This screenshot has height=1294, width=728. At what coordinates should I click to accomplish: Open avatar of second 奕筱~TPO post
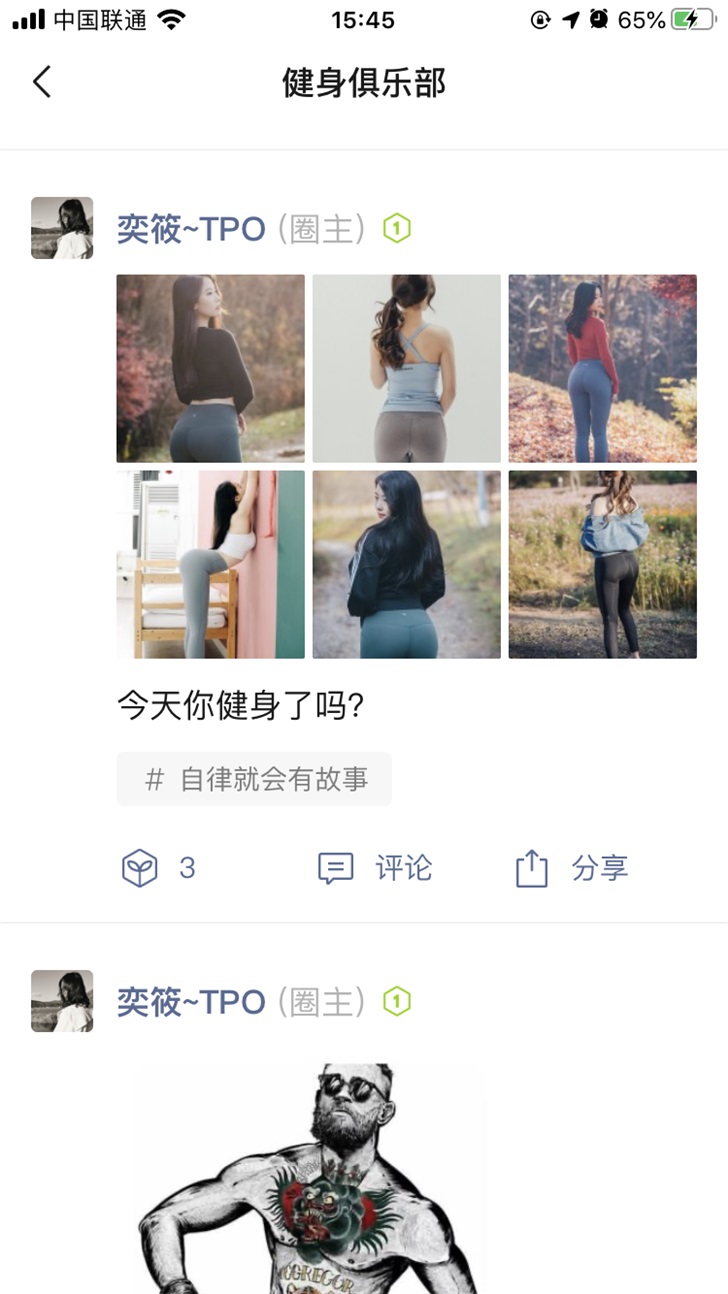coord(62,1001)
